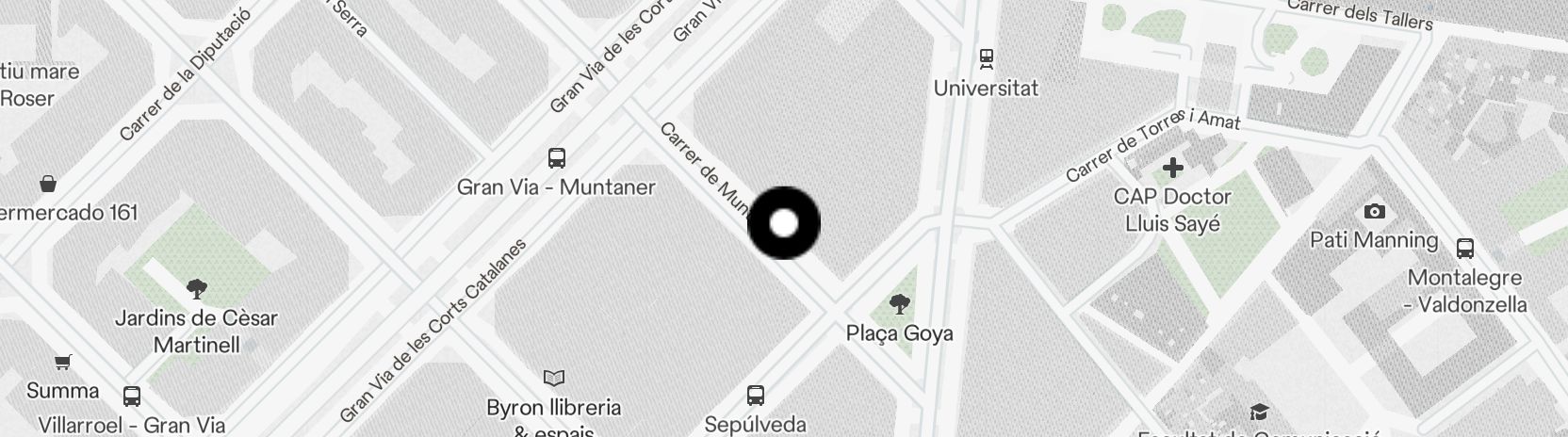The width and height of the screenshot is (1568, 437).
Task: Open the Villarroel - Gran Via bus stop
Action: pyautogui.click(x=132, y=396)
